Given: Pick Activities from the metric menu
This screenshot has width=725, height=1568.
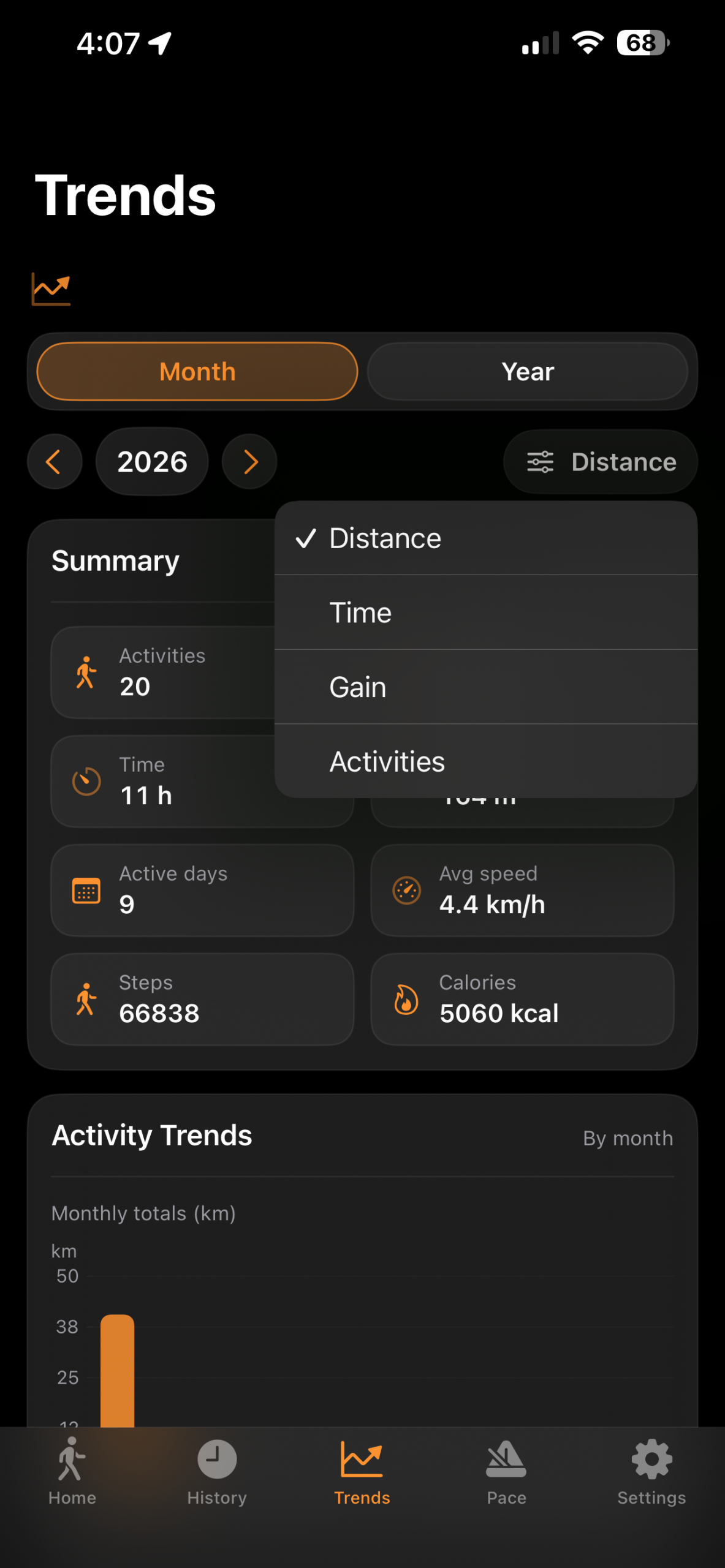Looking at the screenshot, I should click(x=485, y=762).
